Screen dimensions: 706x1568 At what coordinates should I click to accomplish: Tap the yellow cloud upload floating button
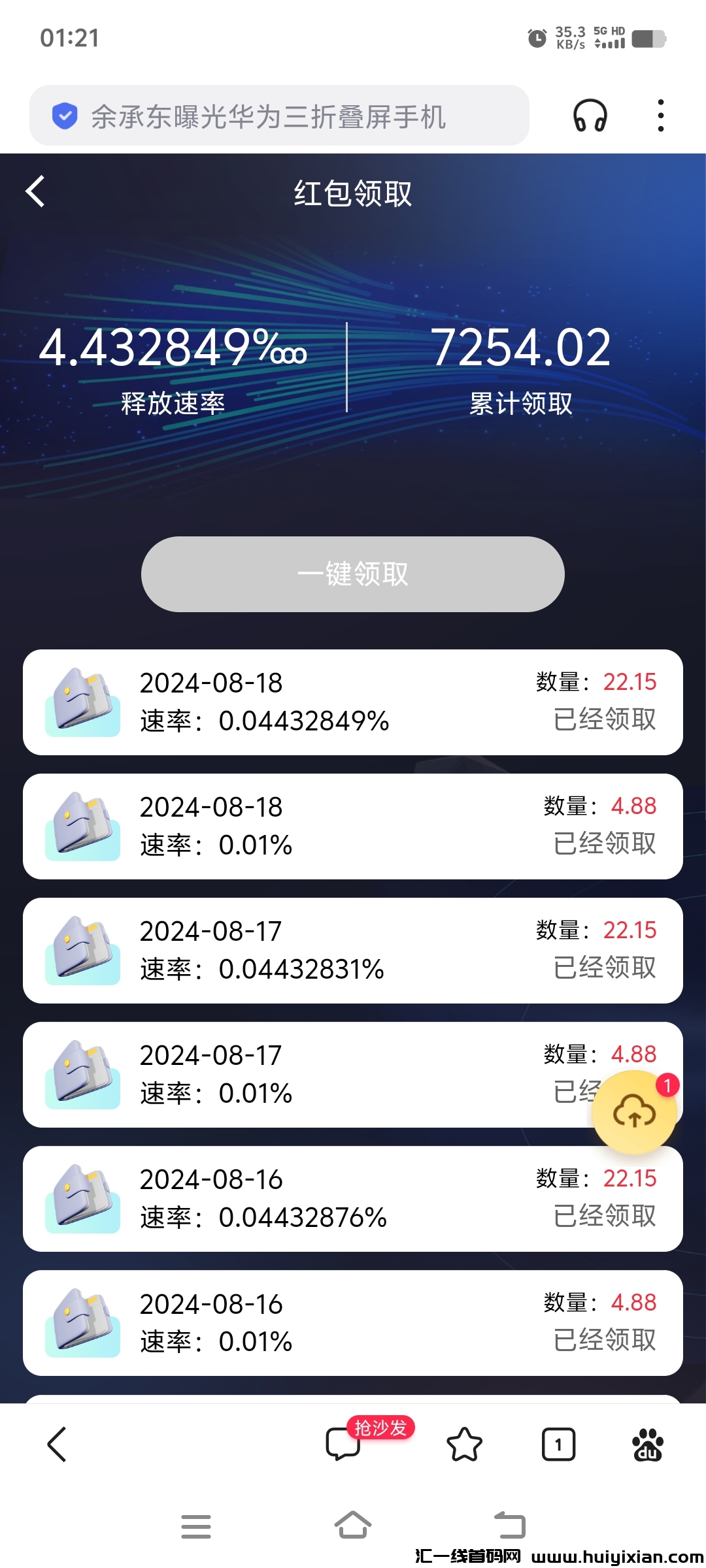click(x=633, y=1112)
